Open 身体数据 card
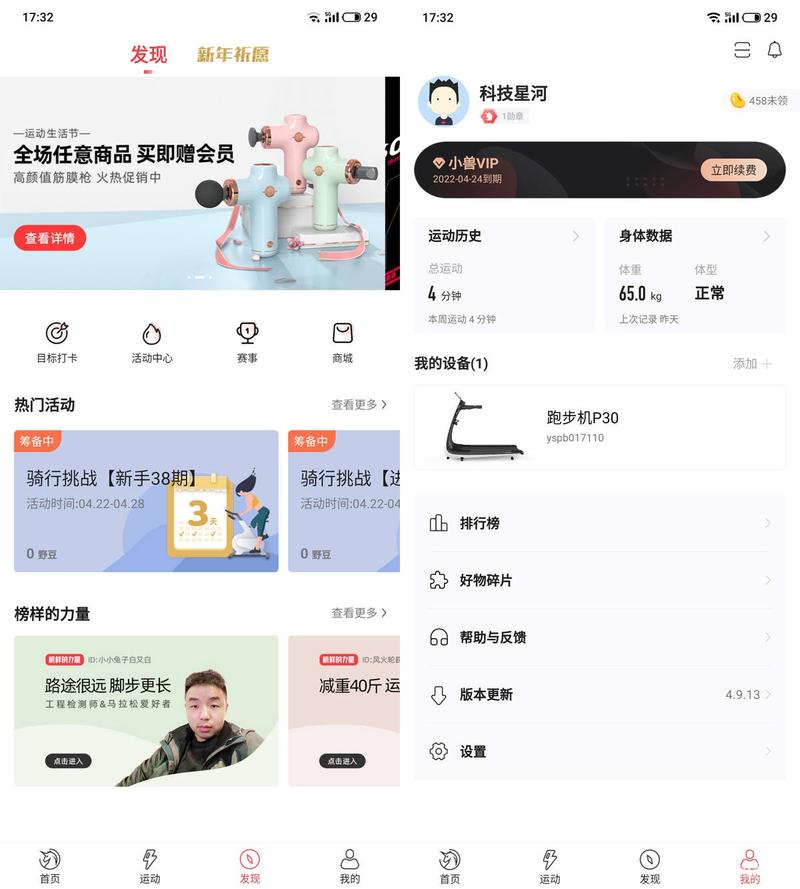 point(695,275)
